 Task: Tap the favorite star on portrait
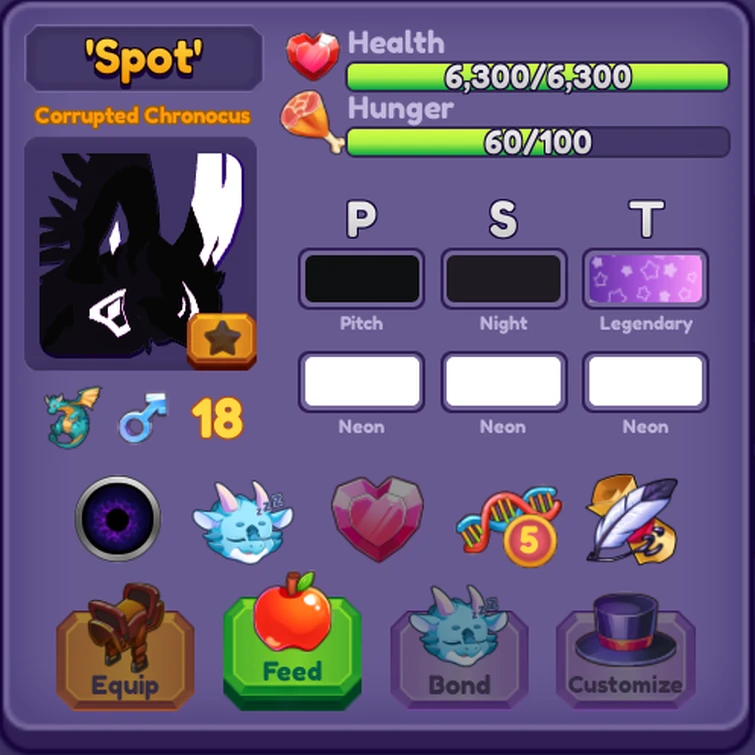[221, 341]
